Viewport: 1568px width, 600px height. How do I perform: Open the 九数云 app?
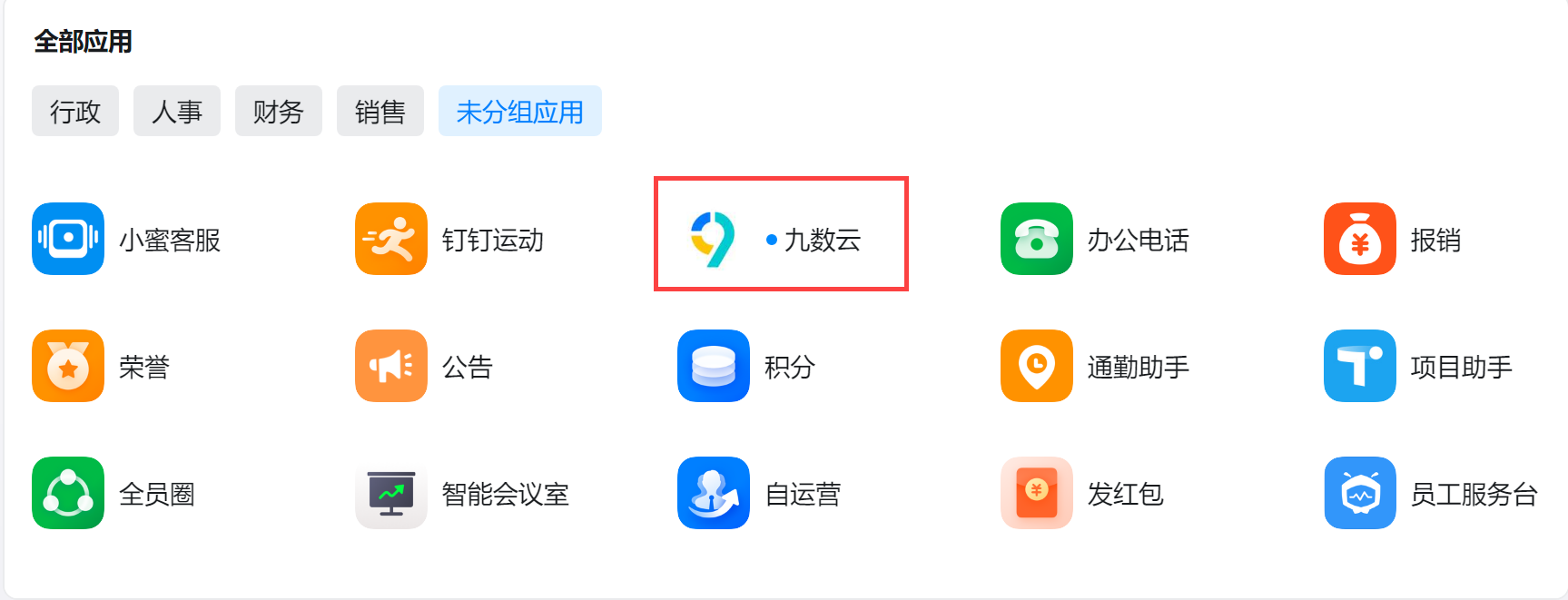(x=714, y=239)
